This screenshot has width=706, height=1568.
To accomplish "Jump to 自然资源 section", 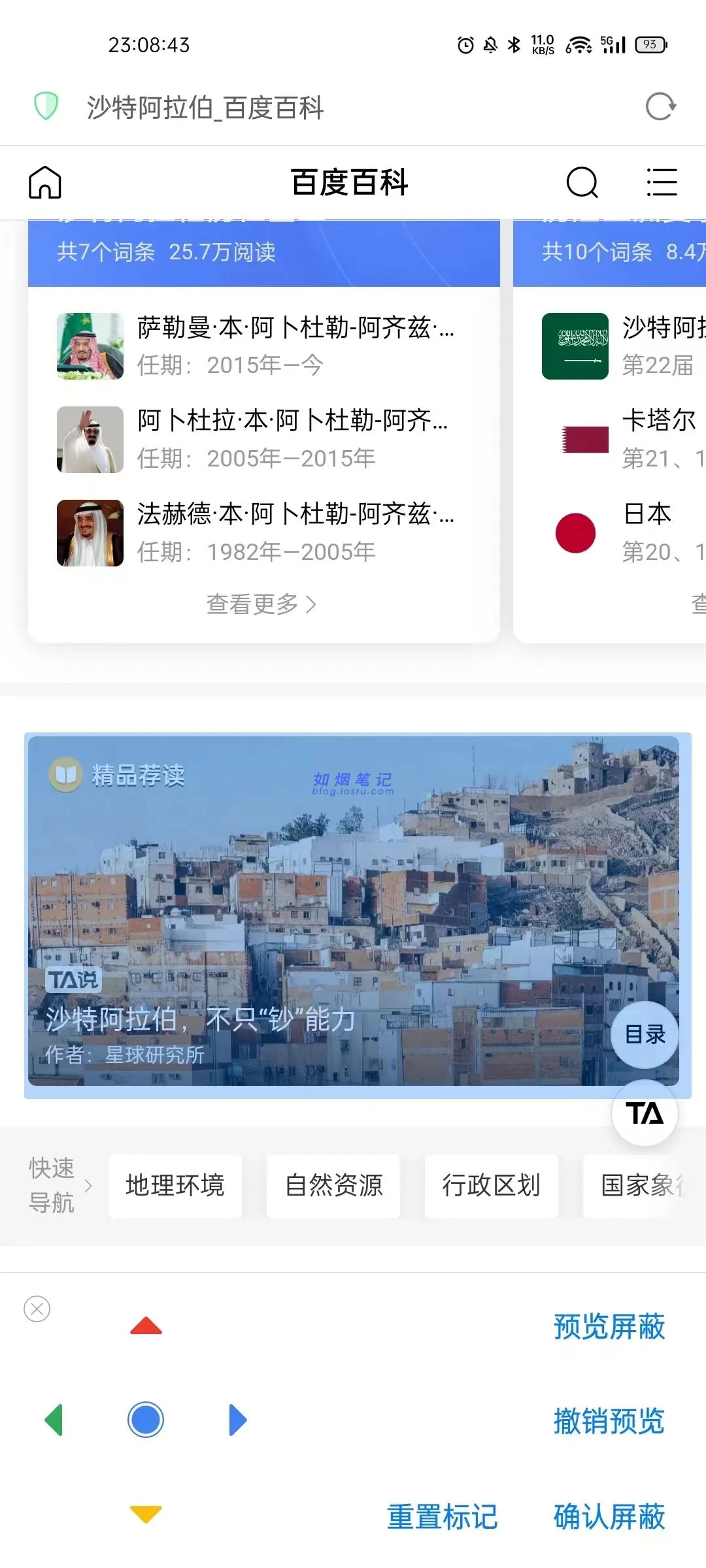I will coord(333,1185).
